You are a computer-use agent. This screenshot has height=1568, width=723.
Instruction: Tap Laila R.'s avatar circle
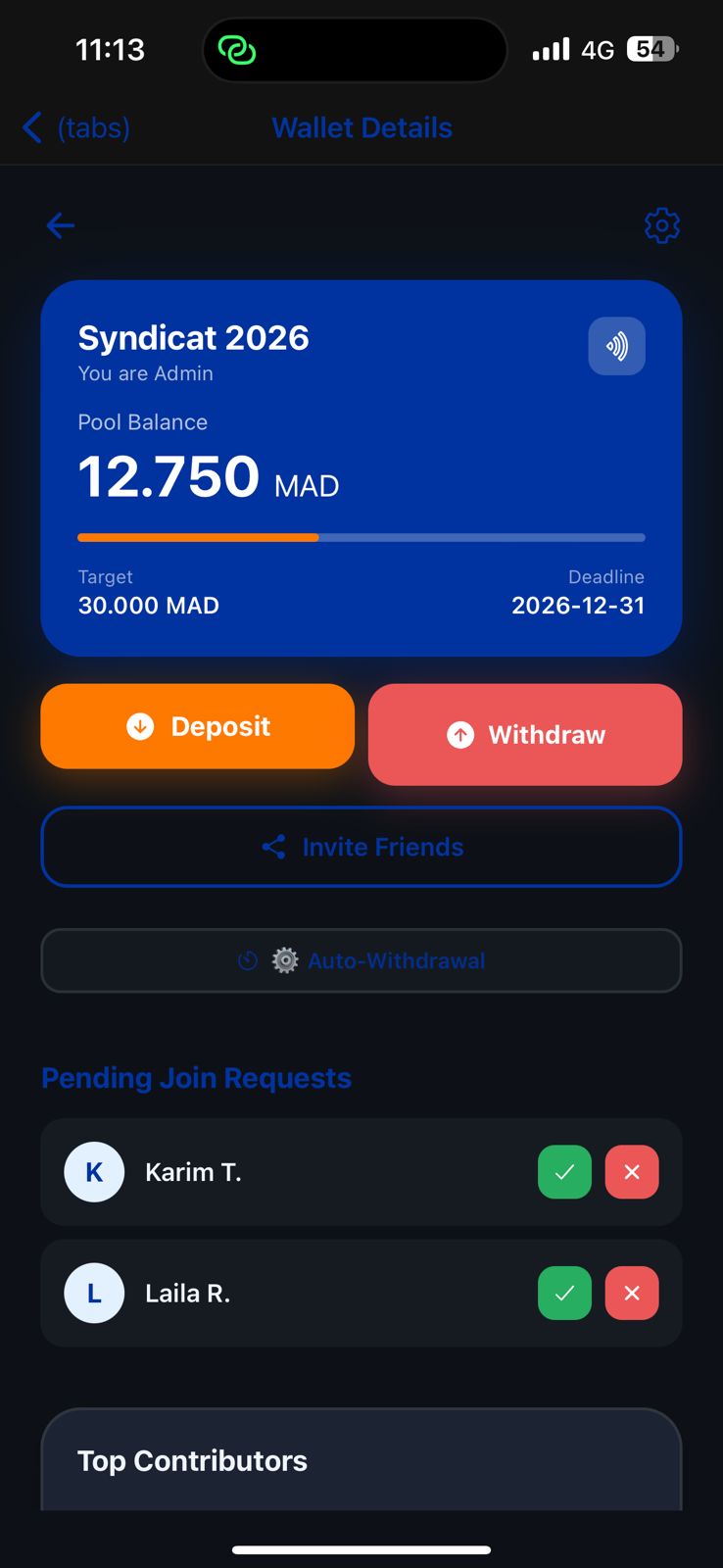tap(94, 1293)
